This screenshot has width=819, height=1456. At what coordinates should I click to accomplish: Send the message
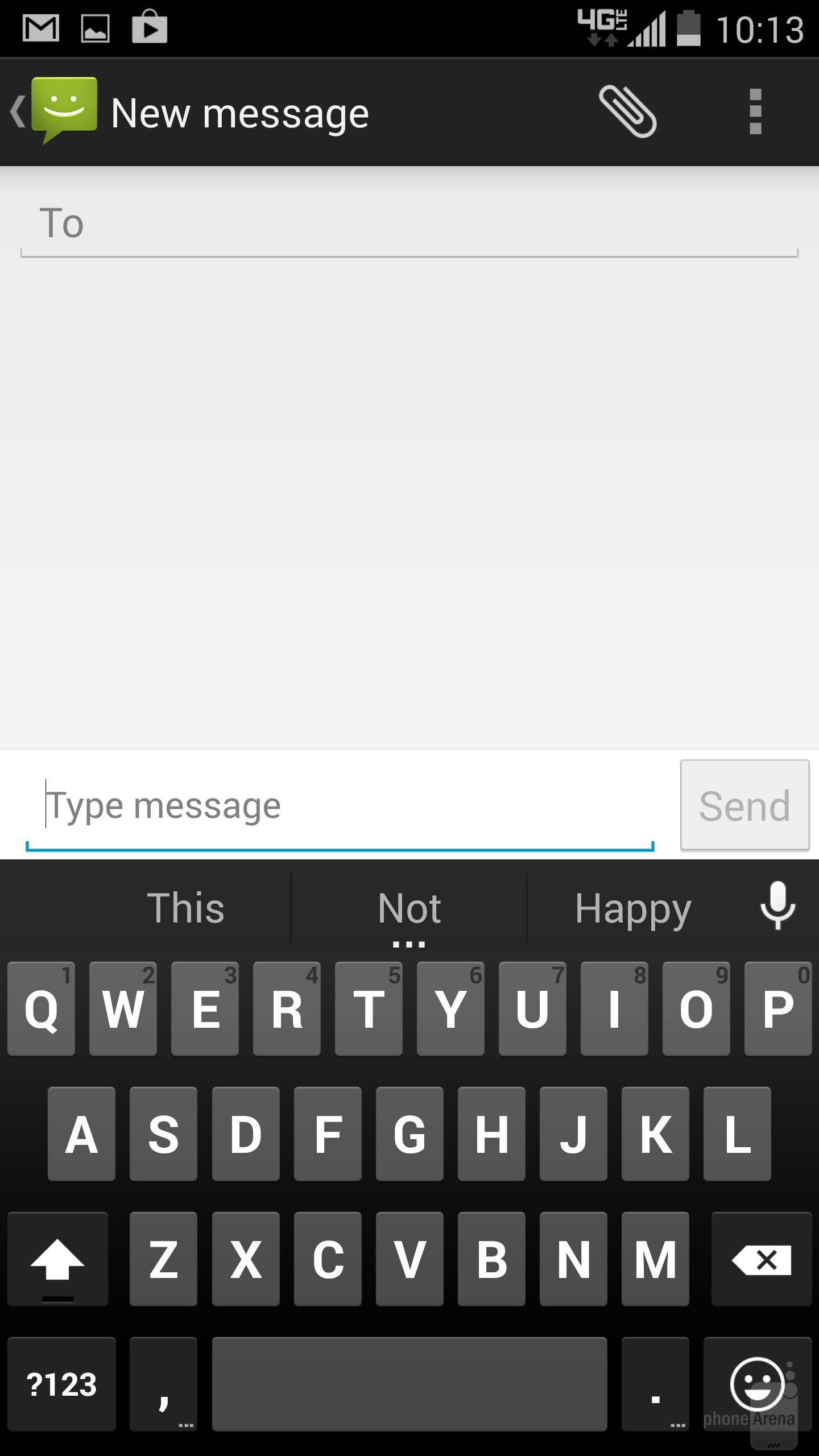click(744, 805)
